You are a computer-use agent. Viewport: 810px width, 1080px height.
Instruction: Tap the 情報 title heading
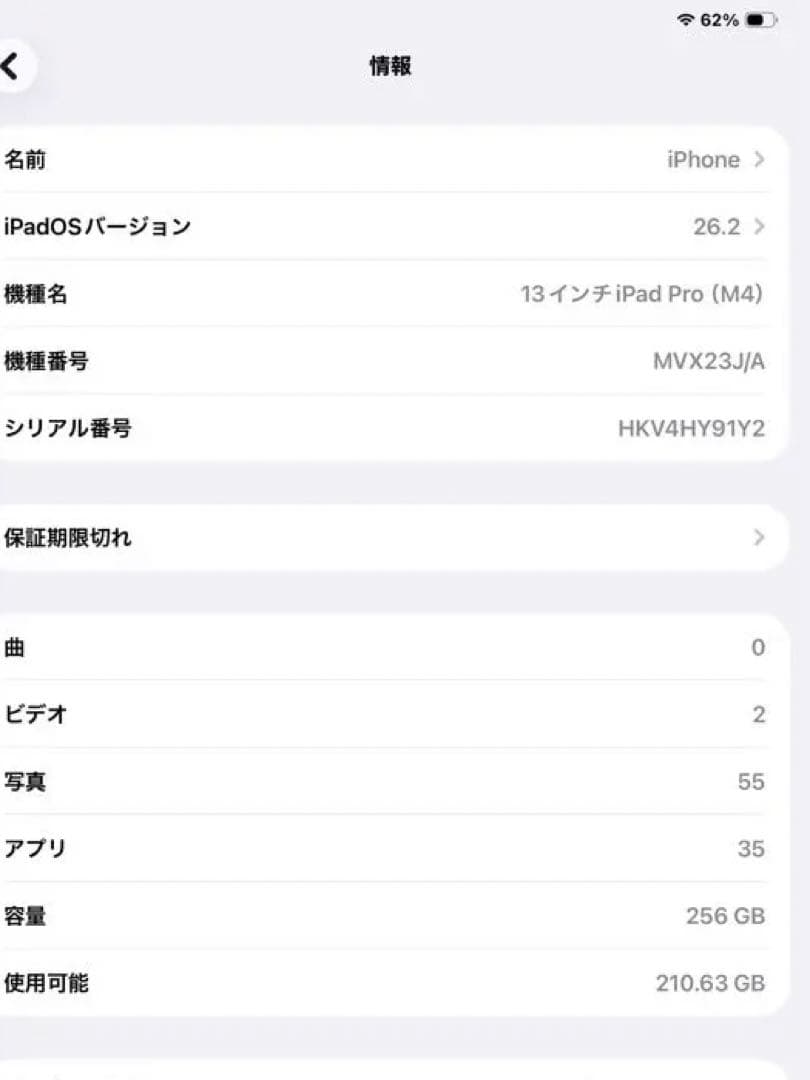(392, 65)
